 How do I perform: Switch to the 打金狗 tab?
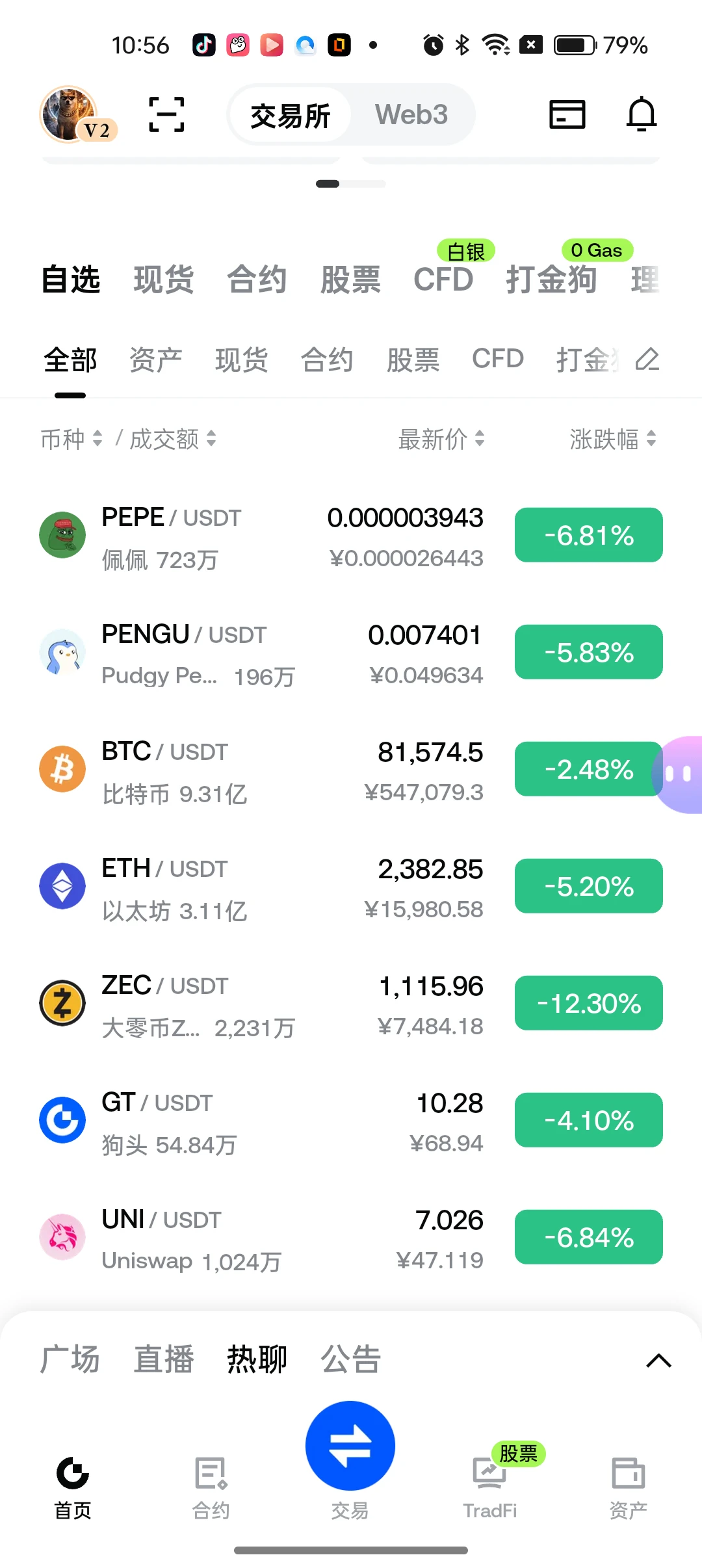(551, 280)
